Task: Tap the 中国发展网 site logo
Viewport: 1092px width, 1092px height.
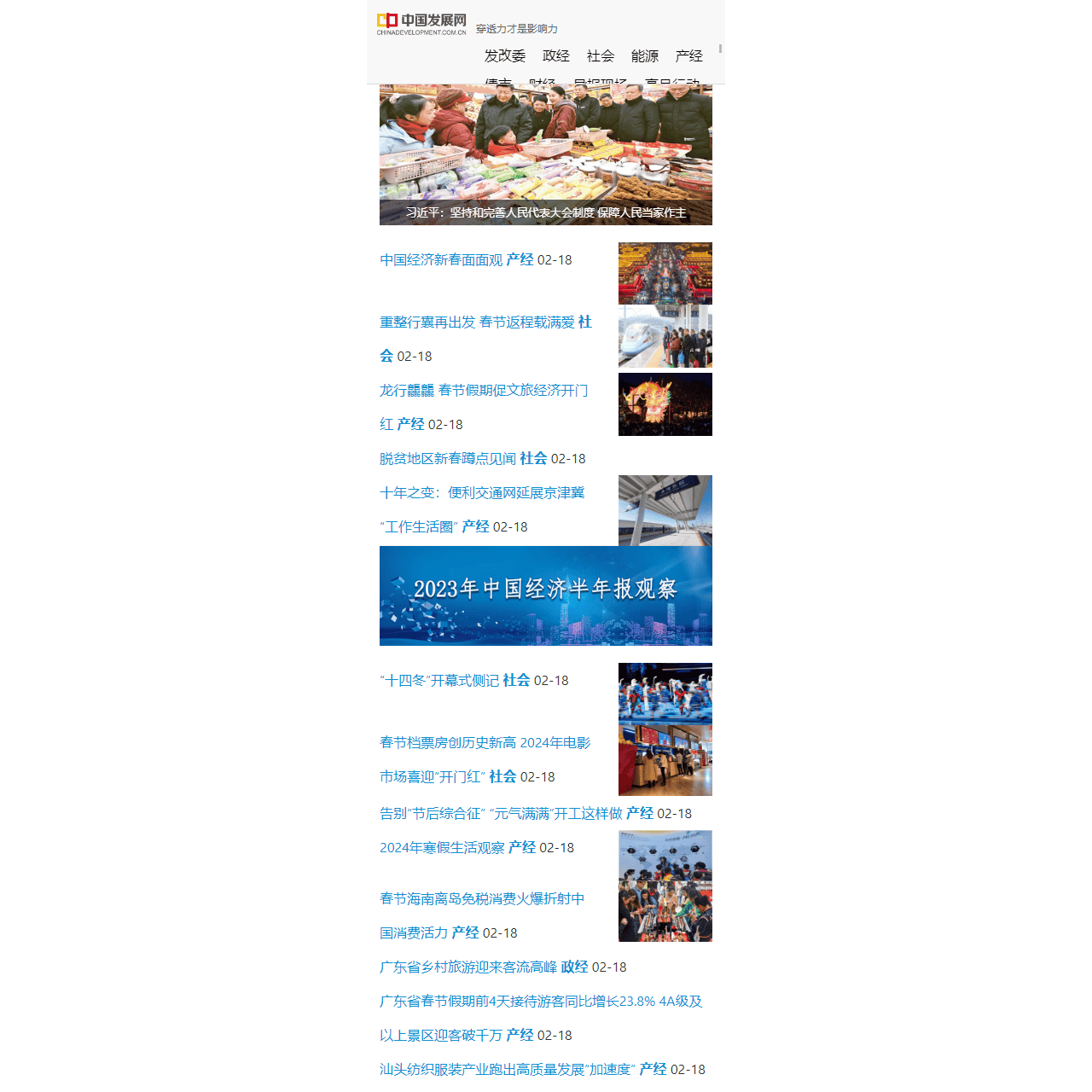Action: (421, 24)
